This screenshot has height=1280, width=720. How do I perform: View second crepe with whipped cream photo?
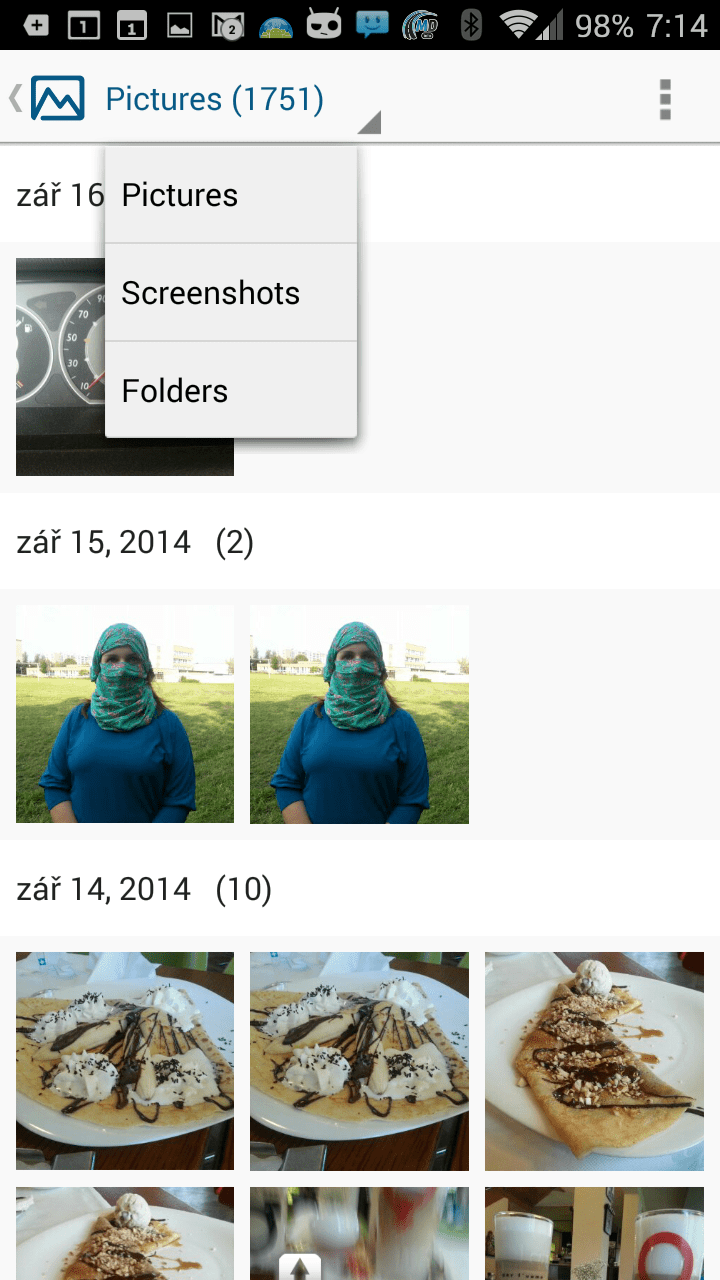[359, 1061]
